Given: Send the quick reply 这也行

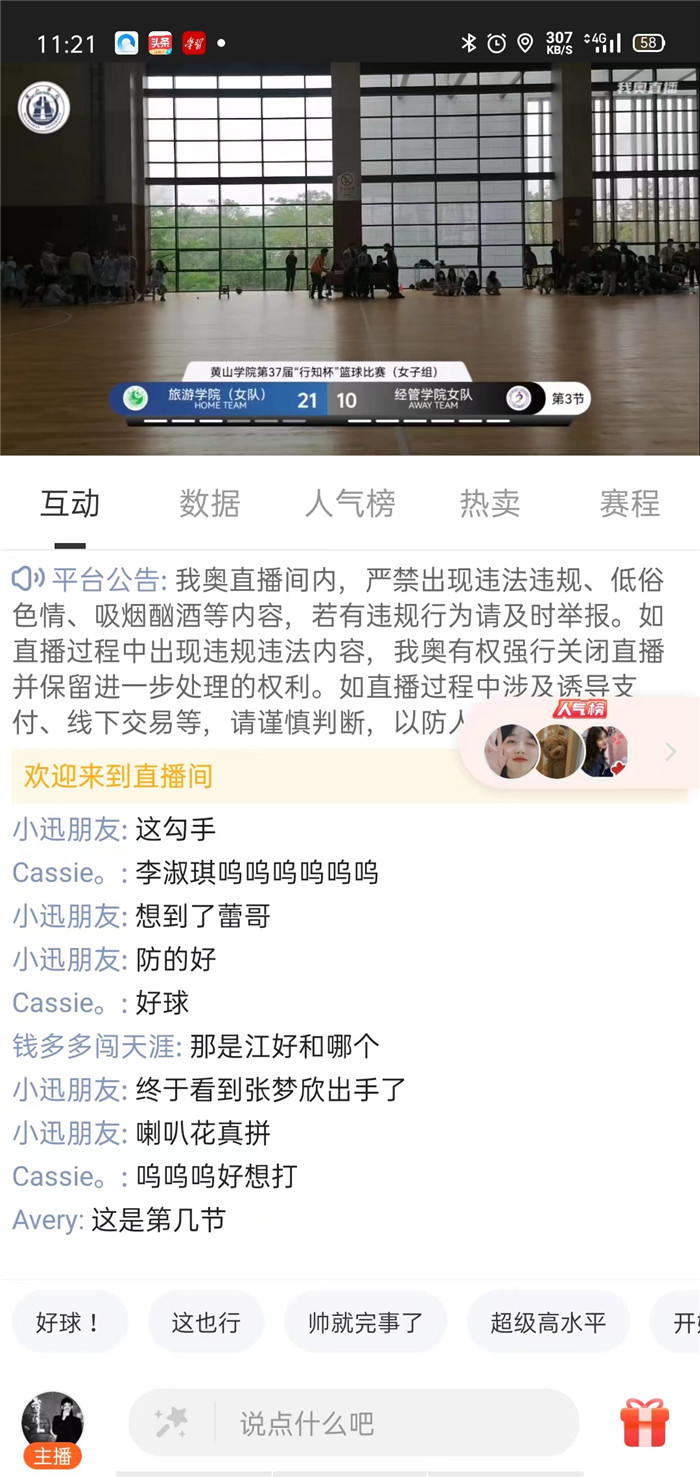Looking at the screenshot, I should click(206, 1322).
